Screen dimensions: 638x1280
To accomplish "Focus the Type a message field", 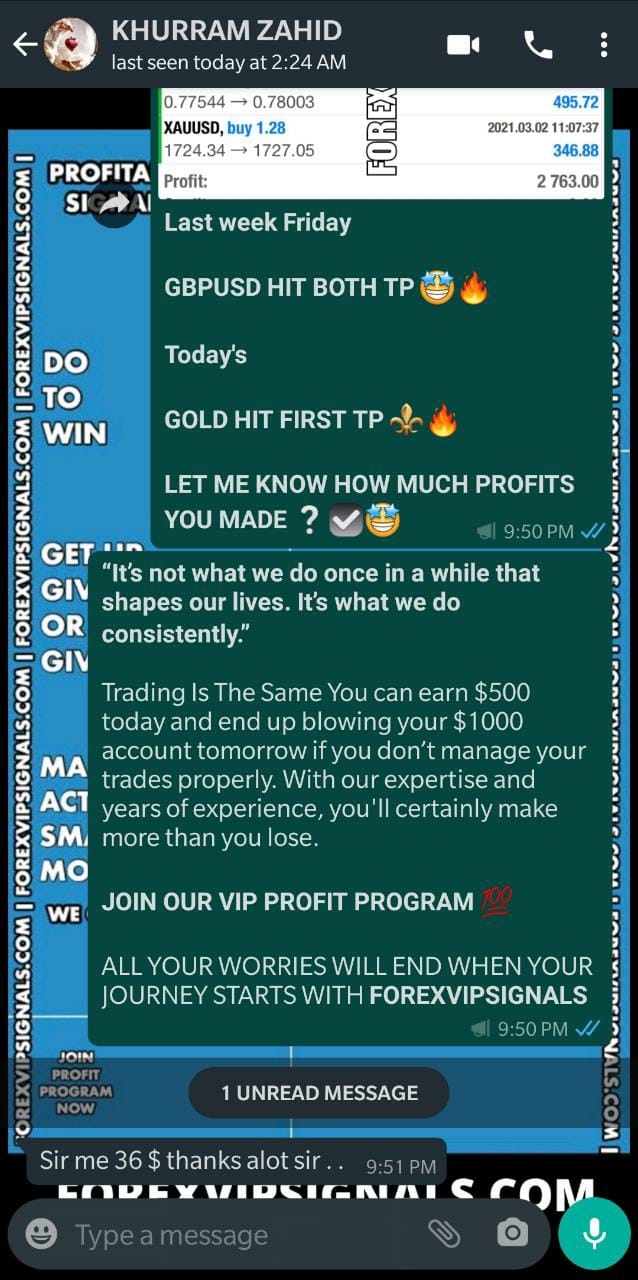I will 230,1235.
